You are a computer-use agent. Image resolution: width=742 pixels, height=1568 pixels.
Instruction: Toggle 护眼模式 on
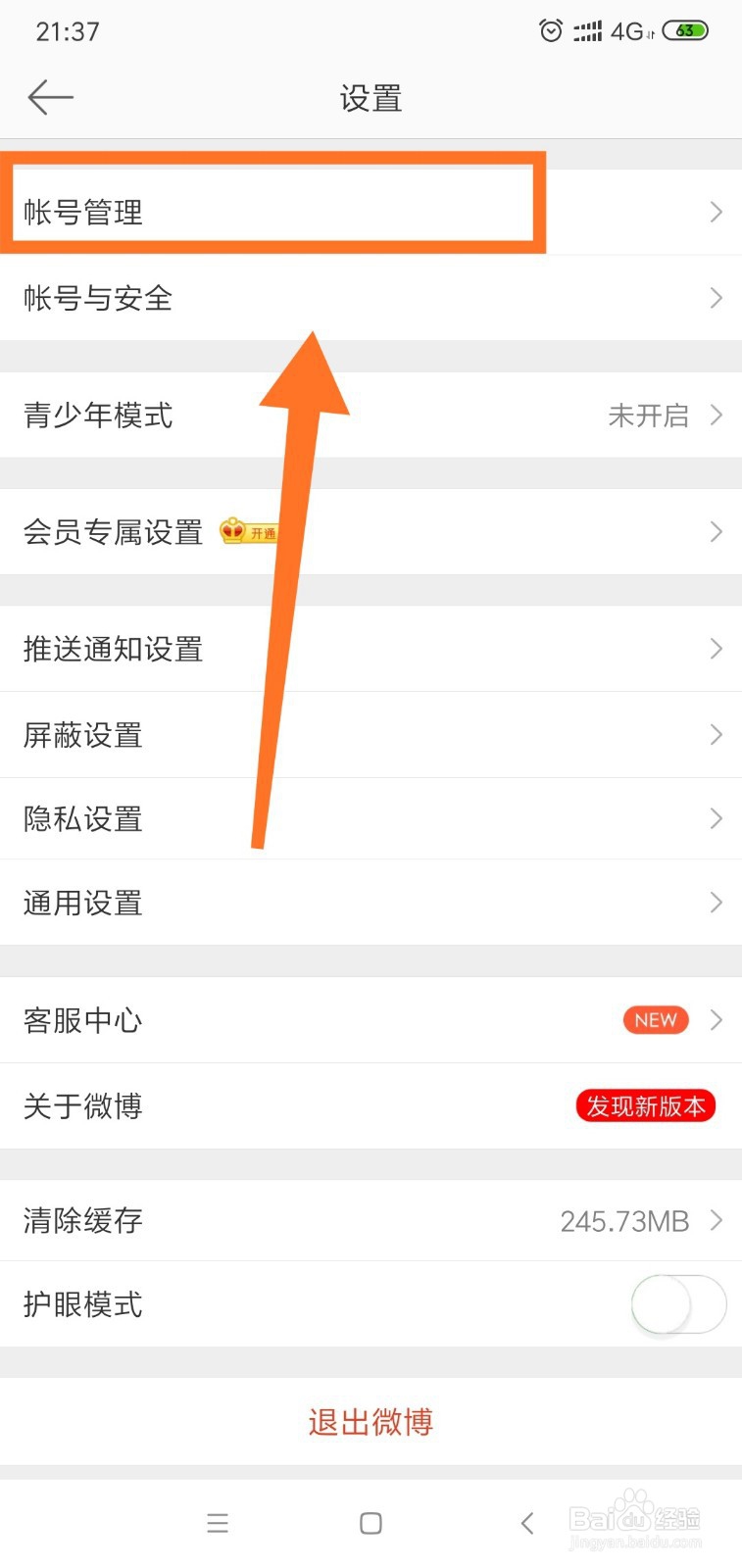pyautogui.click(x=678, y=1304)
